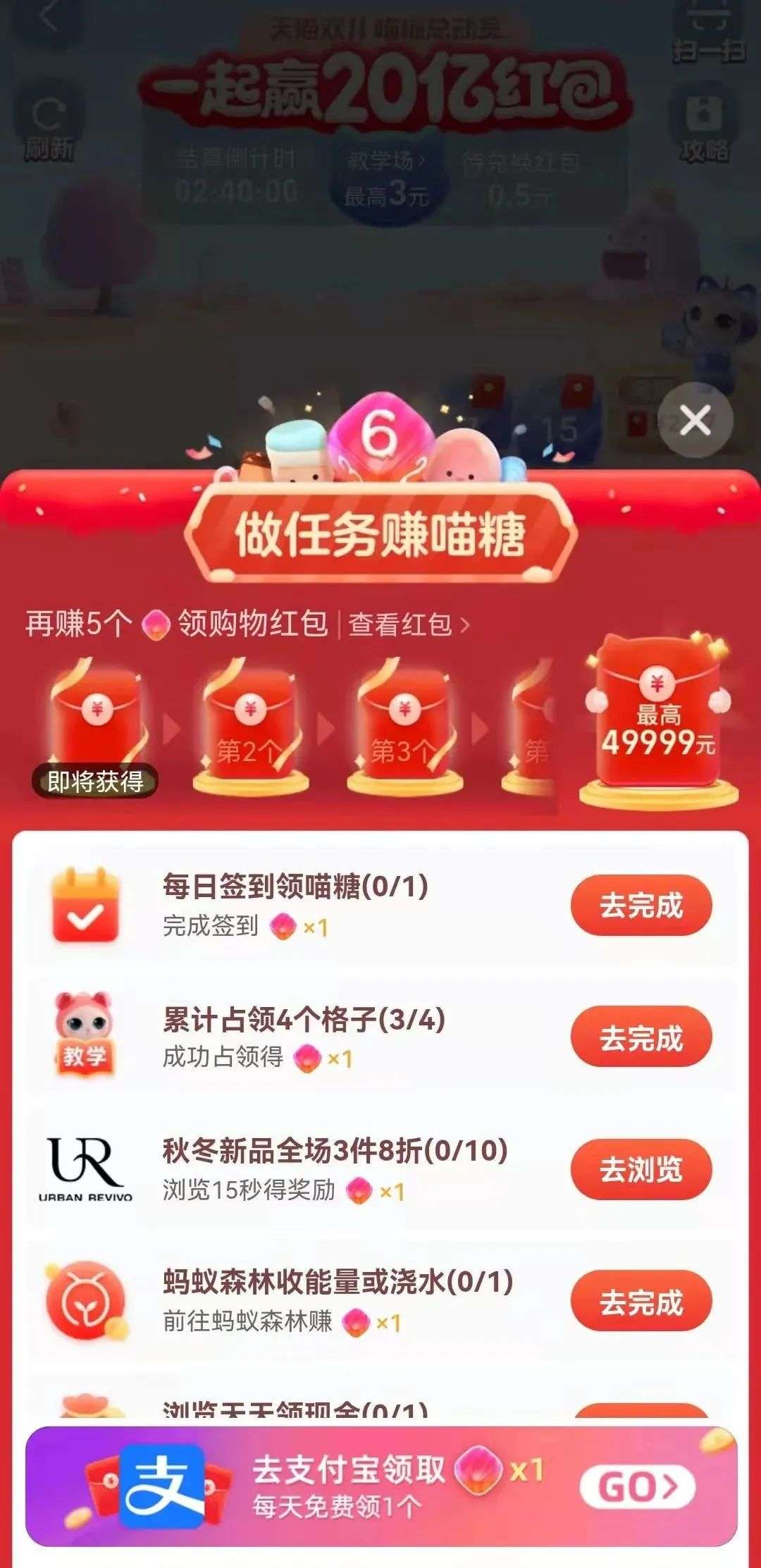The height and width of the screenshot is (1568, 761).
Task: Tap 去完成 for 每日签到领喵糖
Action: pyautogui.click(x=641, y=906)
